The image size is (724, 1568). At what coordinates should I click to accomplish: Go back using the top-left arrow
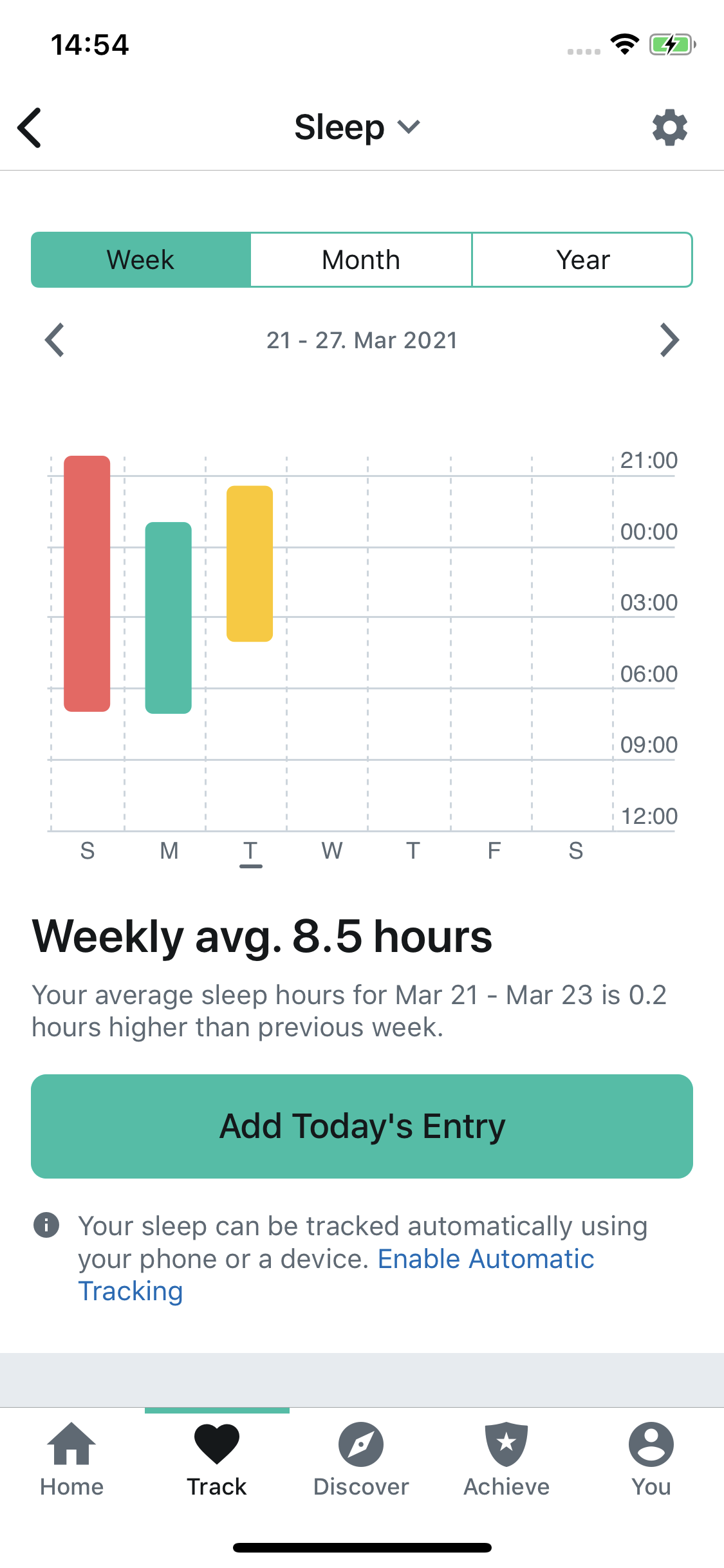[30, 127]
